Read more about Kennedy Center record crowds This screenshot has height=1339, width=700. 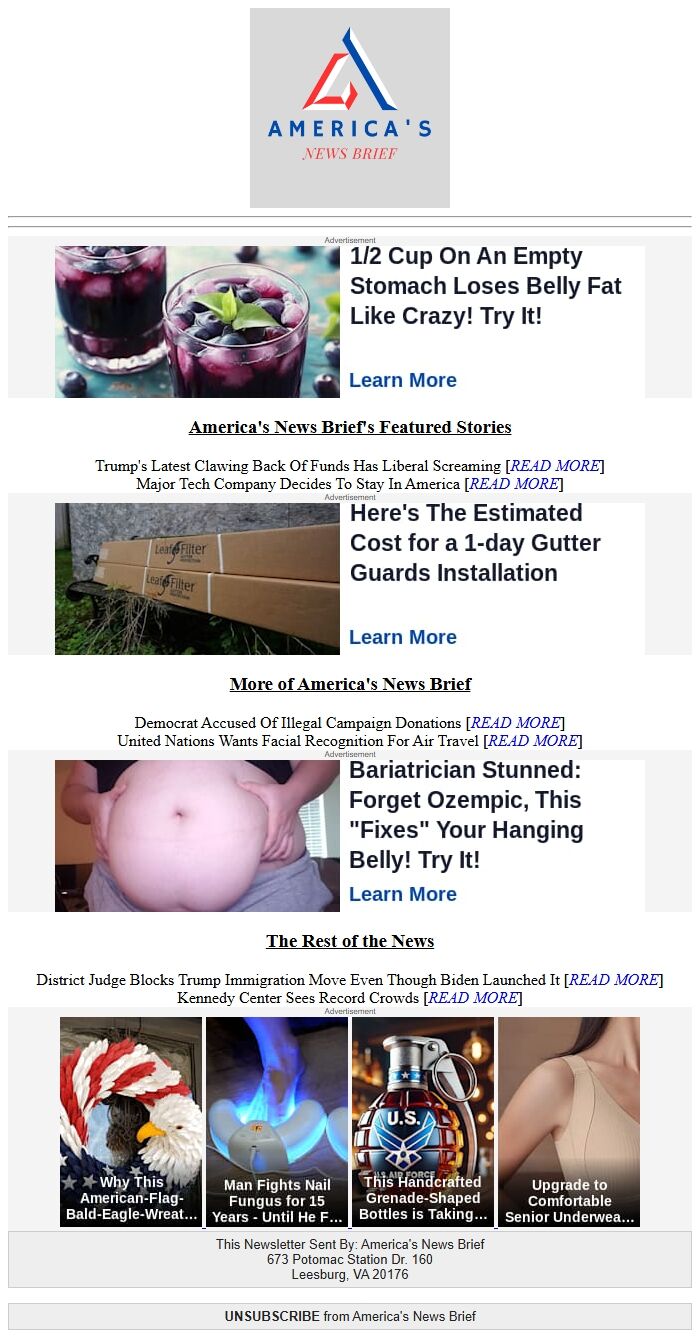472,998
